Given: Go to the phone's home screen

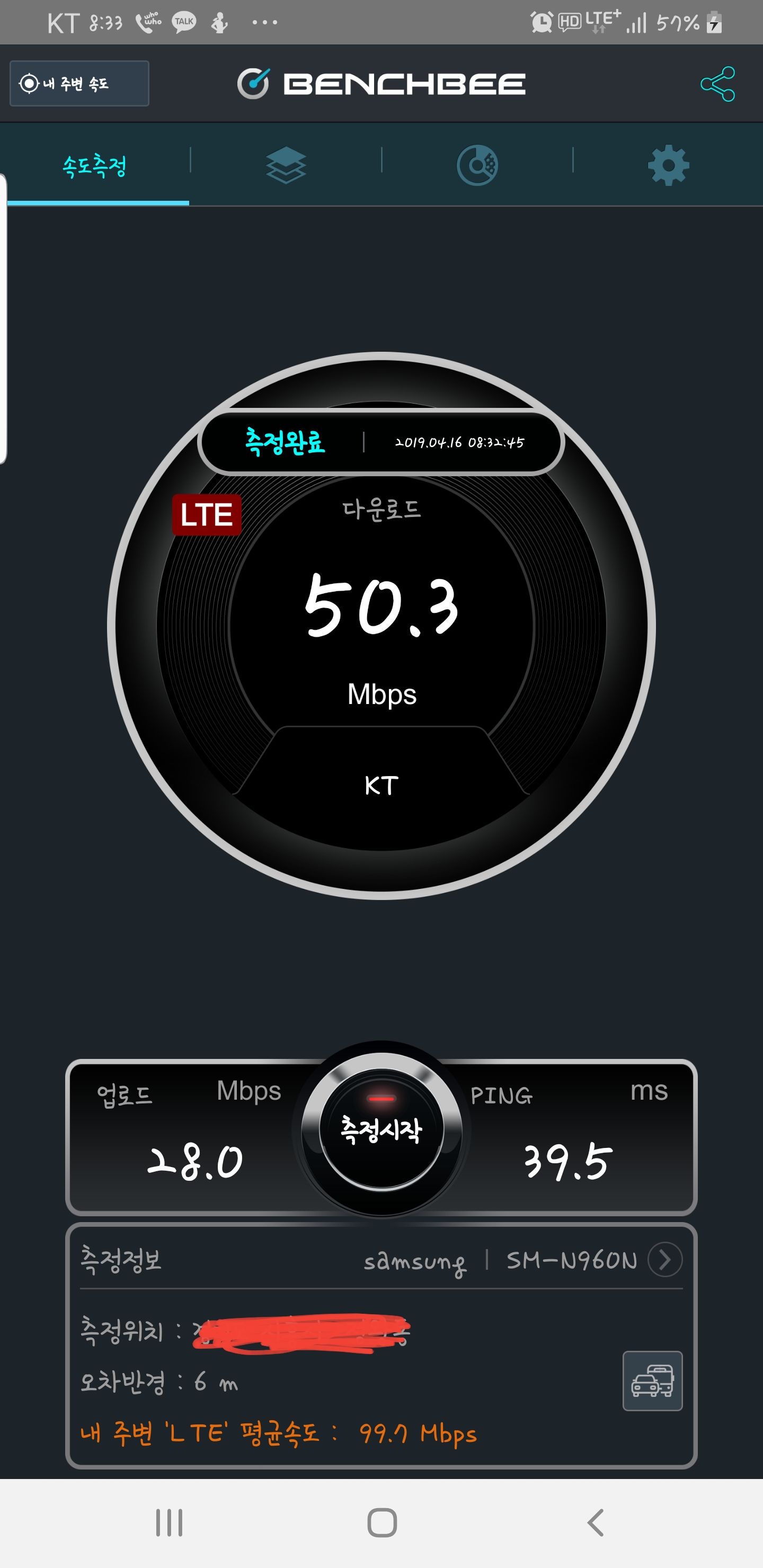Looking at the screenshot, I should pyautogui.click(x=382, y=1522).
